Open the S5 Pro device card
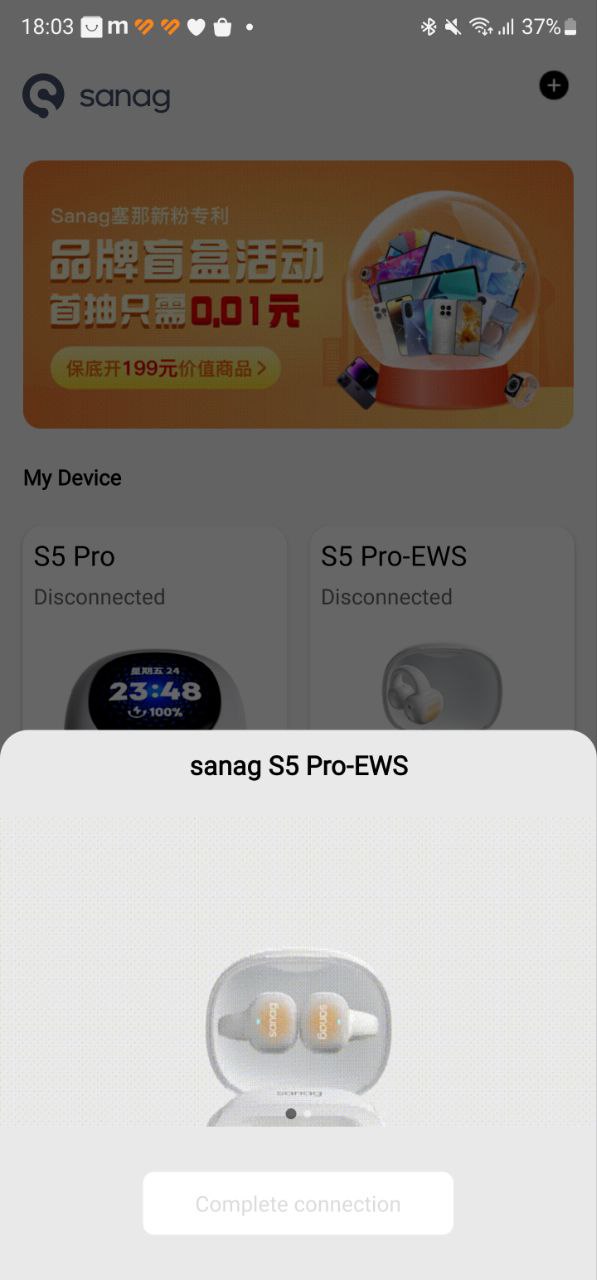The image size is (597, 1280). 155,629
